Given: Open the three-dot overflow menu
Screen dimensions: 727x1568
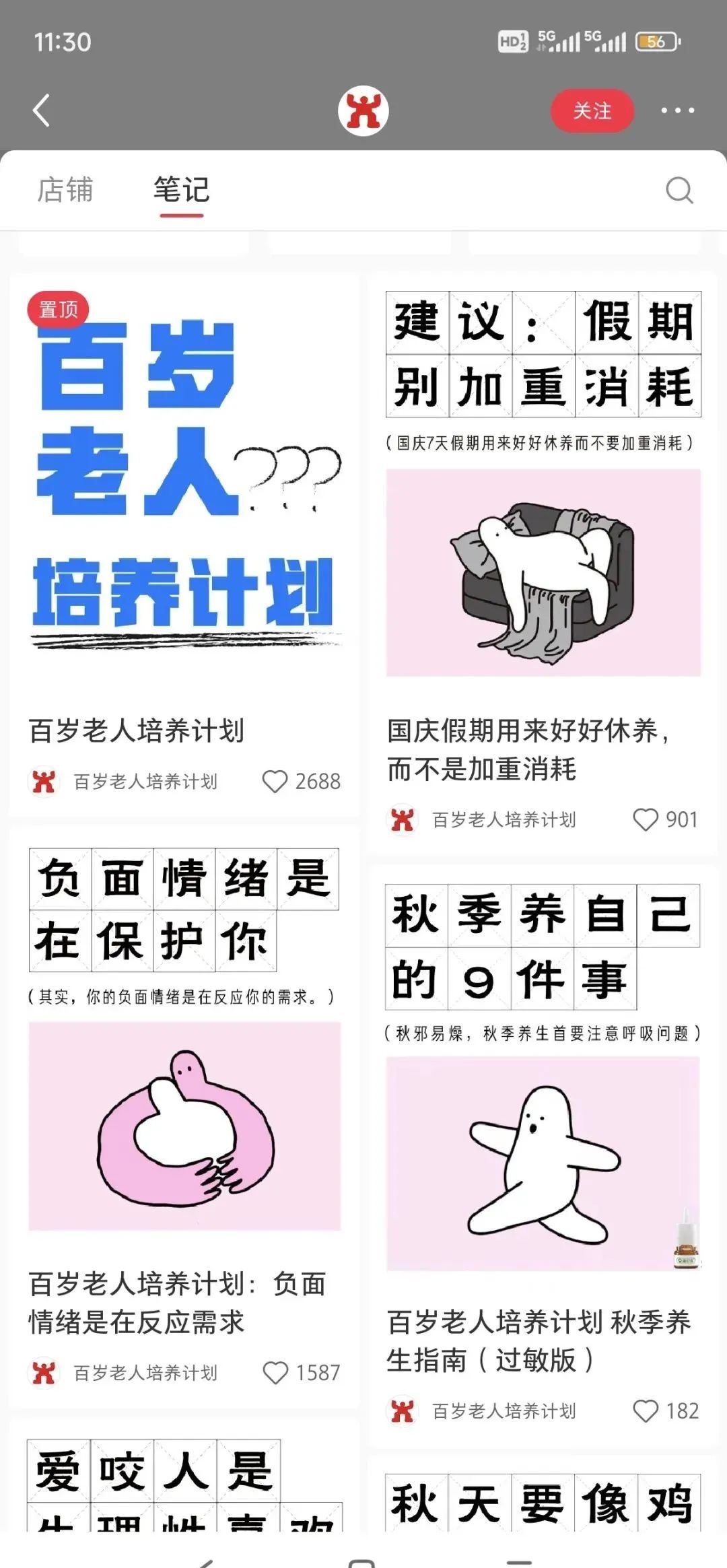Looking at the screenshot, I should click(x=677, y=110).
